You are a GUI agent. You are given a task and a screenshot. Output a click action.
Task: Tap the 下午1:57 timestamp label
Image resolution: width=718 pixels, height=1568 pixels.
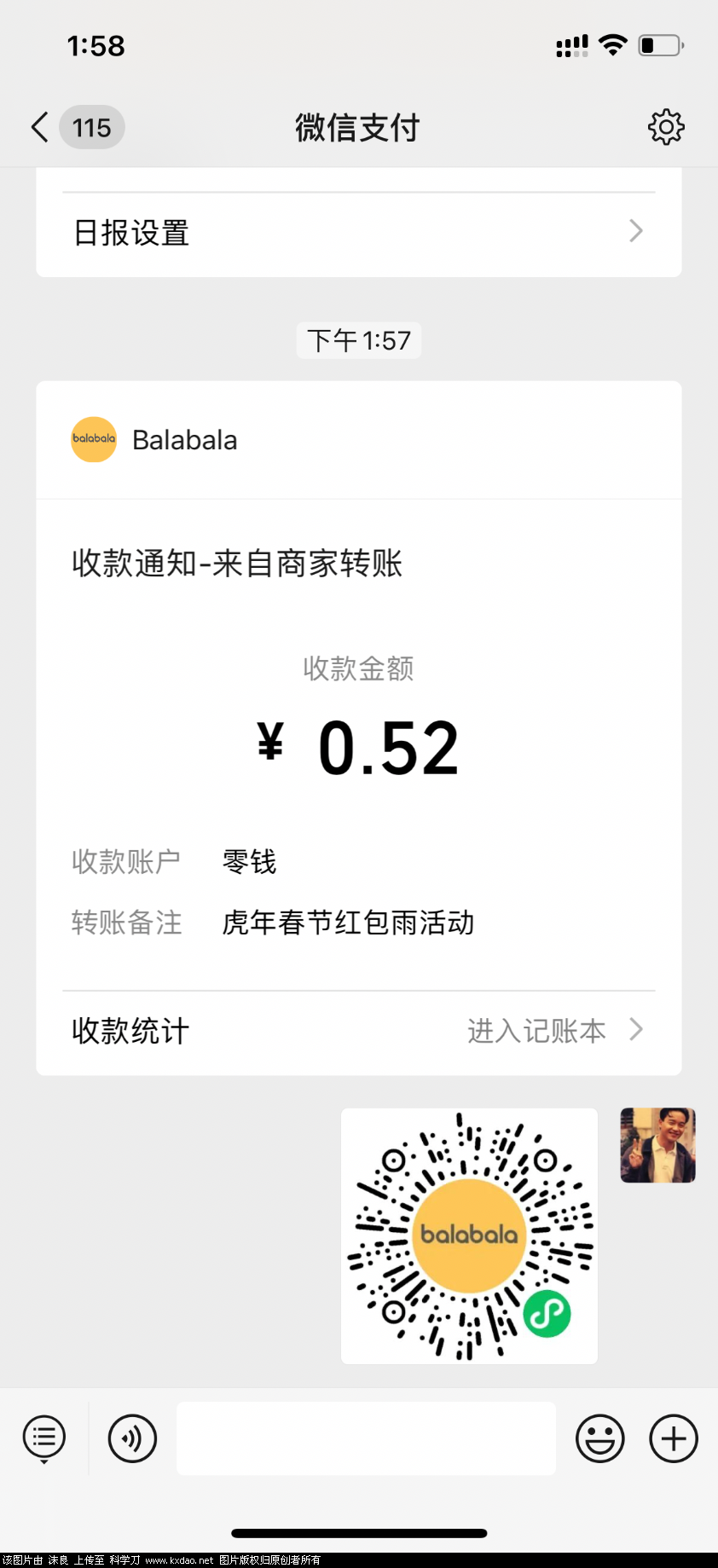pyautogui.click(x=358, y=339)
